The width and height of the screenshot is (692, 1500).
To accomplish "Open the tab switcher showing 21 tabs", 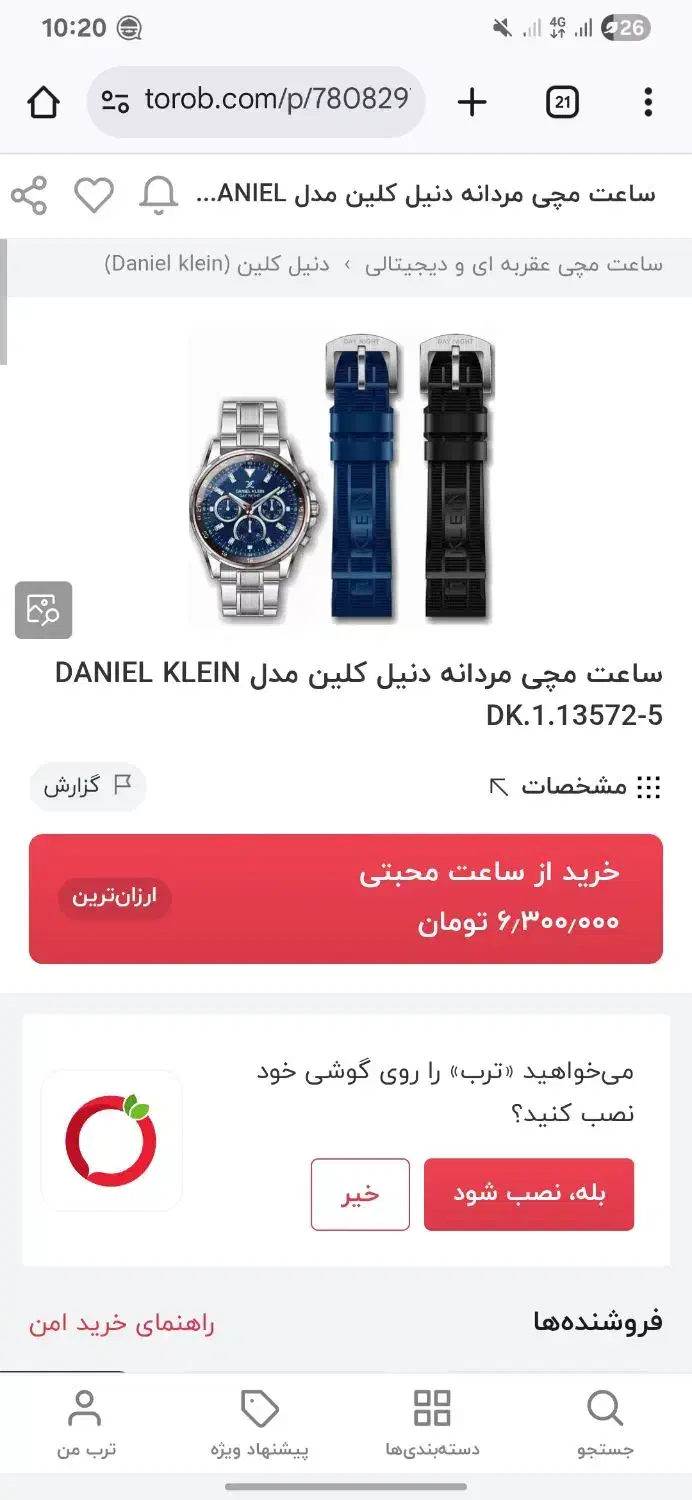I will [563, 102].
